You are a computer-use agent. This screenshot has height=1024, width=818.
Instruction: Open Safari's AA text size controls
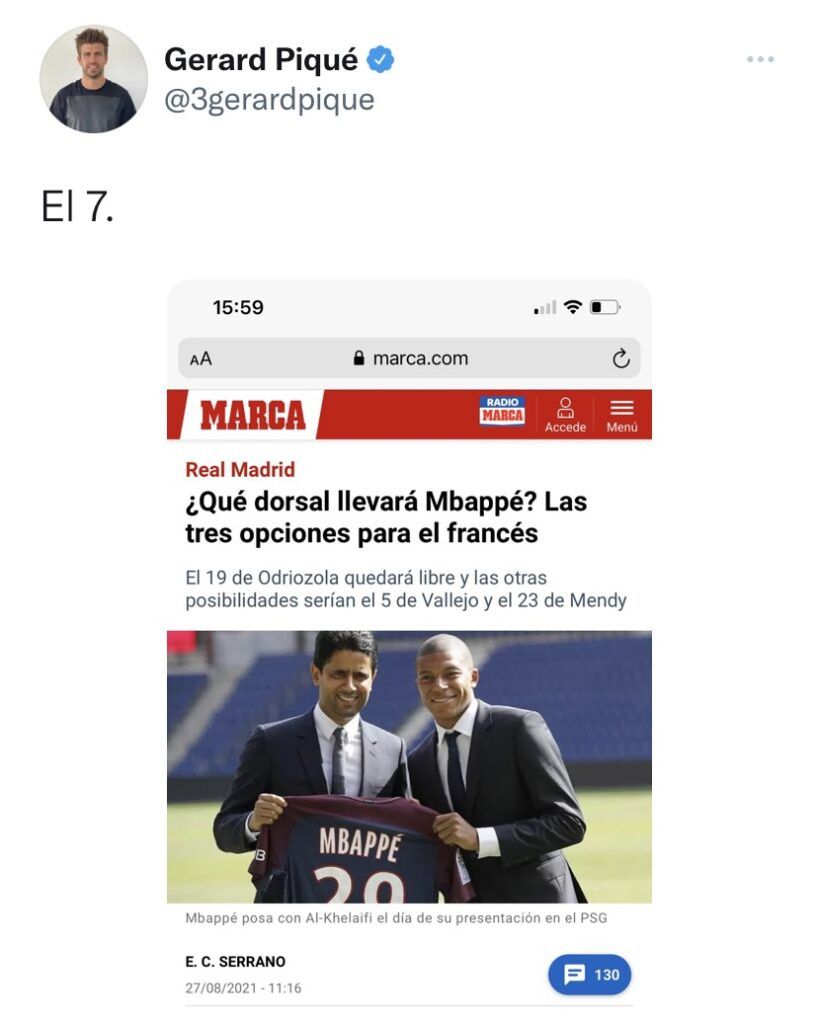click(201, 357)
